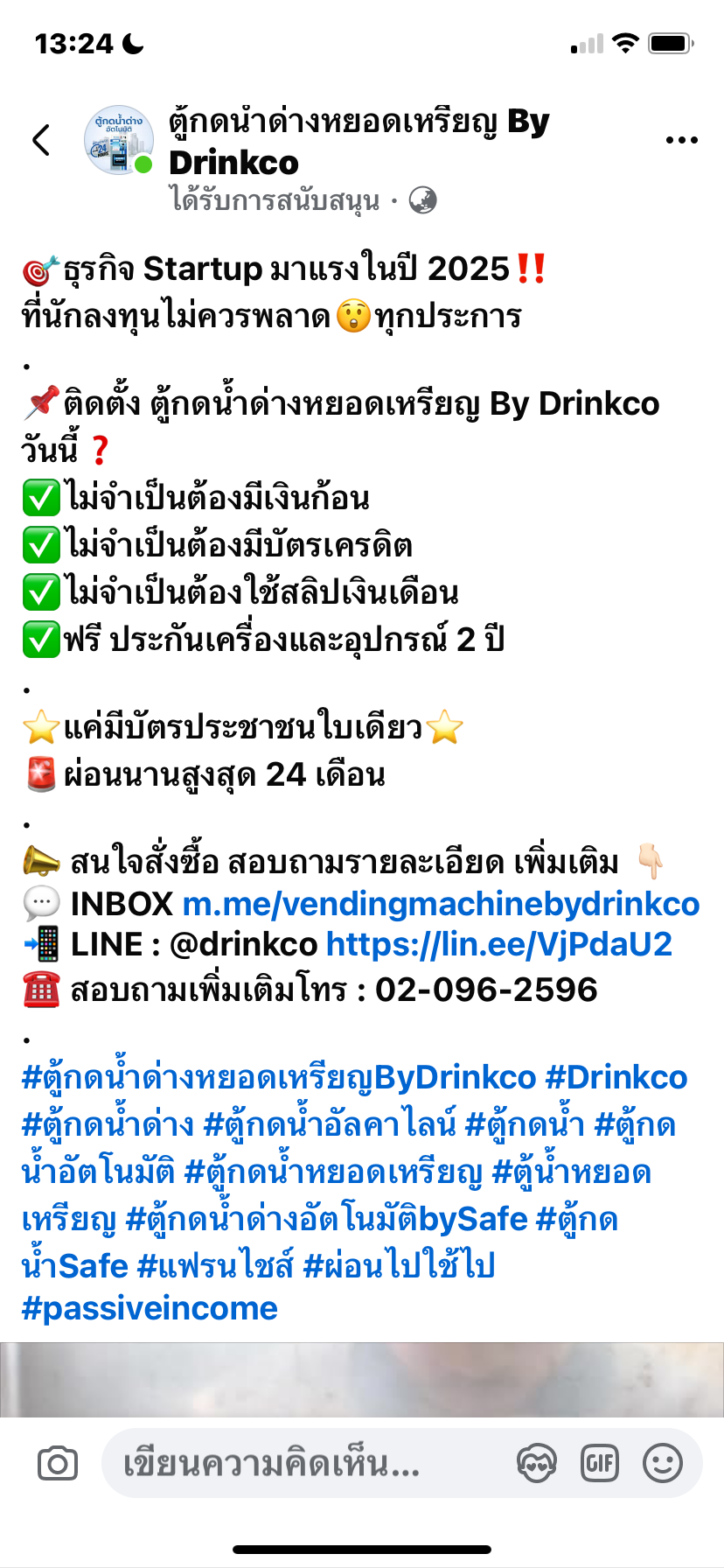Open the lin.ee/VjPdaU2 LINE link
Viewport: 724px width, 1568px height.
click(499, 944)
